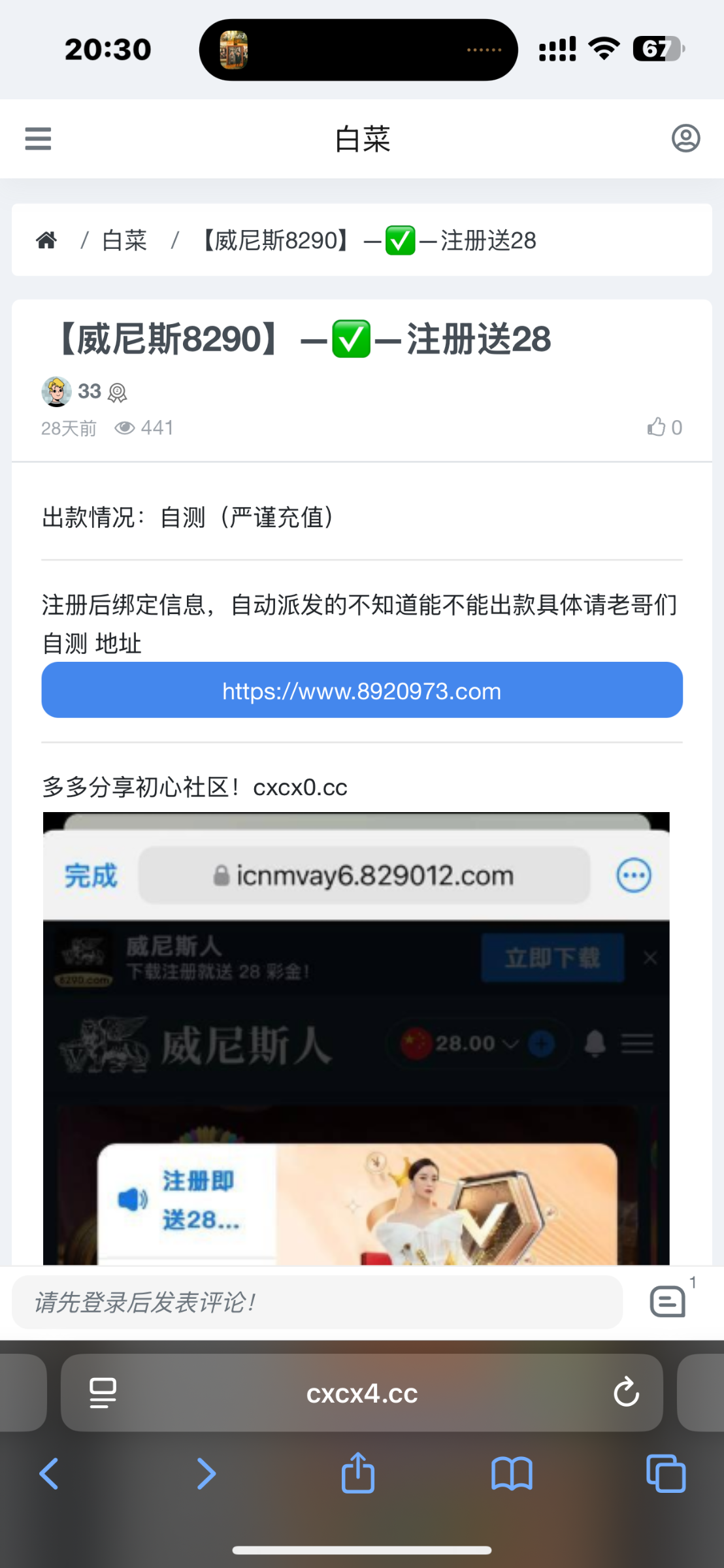Screen dimensions: 724x1568
Task: Like this post with thumbs-up
Action: (664, 427)
